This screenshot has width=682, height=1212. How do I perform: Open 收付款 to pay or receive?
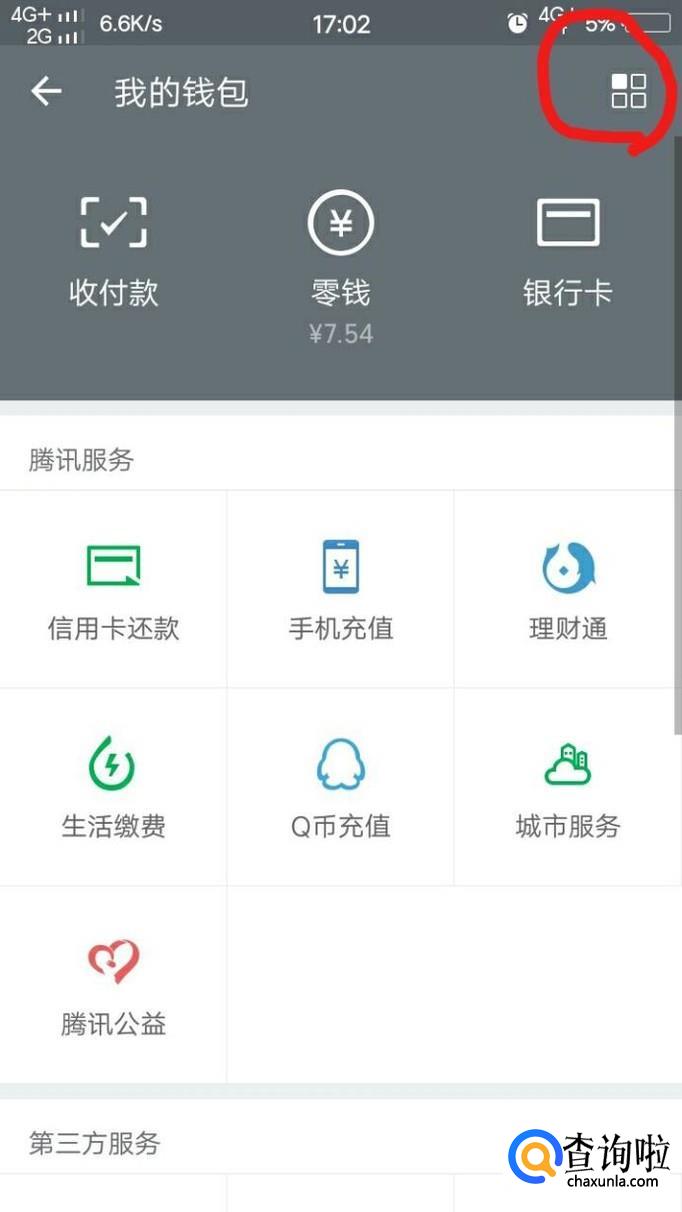[x=113, y=250]
